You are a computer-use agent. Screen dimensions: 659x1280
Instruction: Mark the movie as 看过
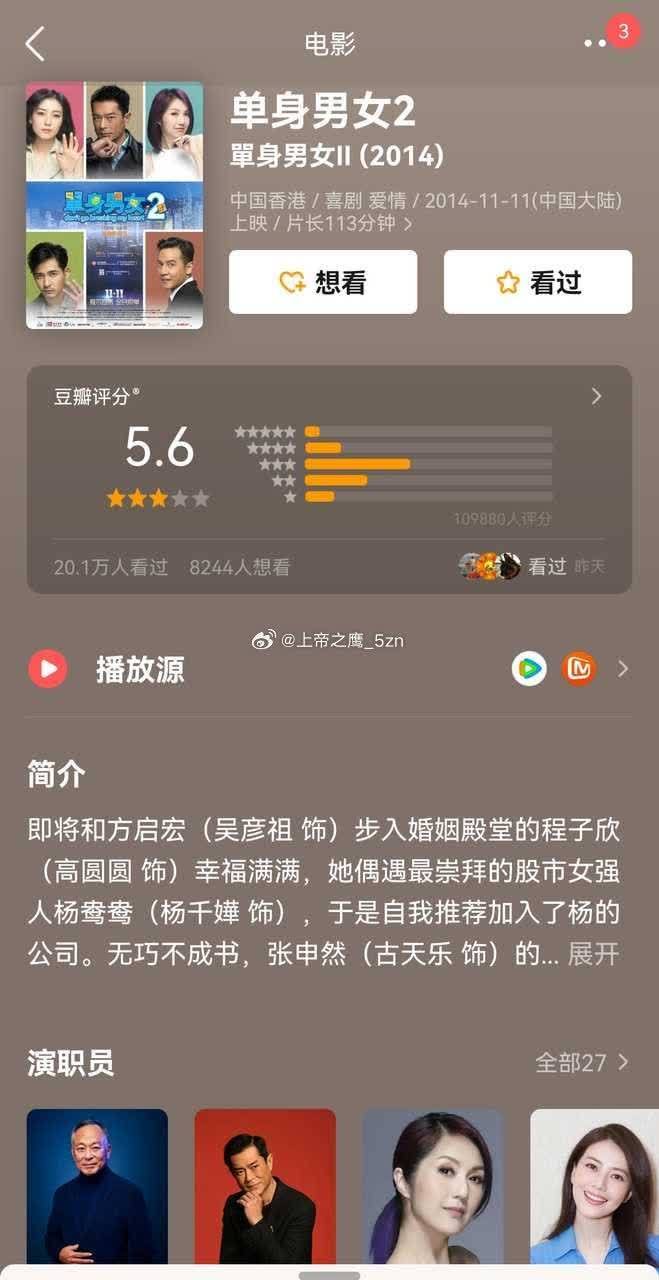[537, 282]
